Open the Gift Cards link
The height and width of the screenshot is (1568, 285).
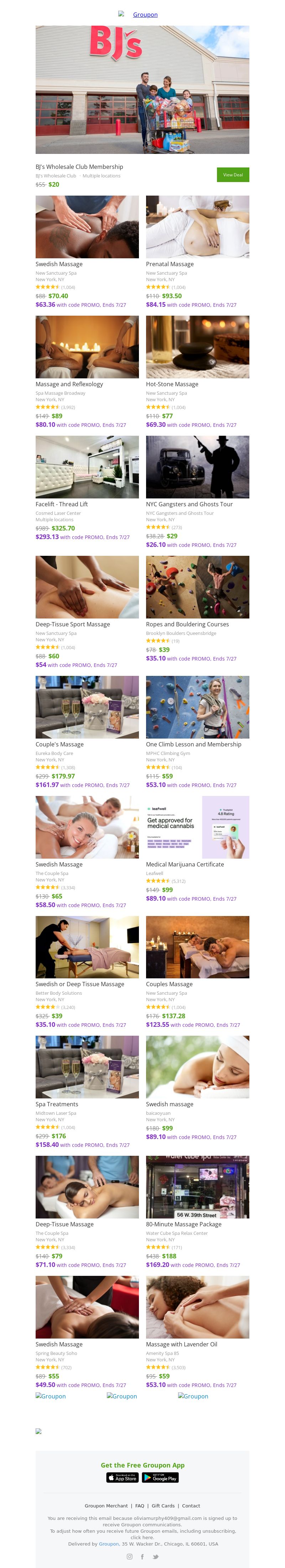(x=163, y=1506)
